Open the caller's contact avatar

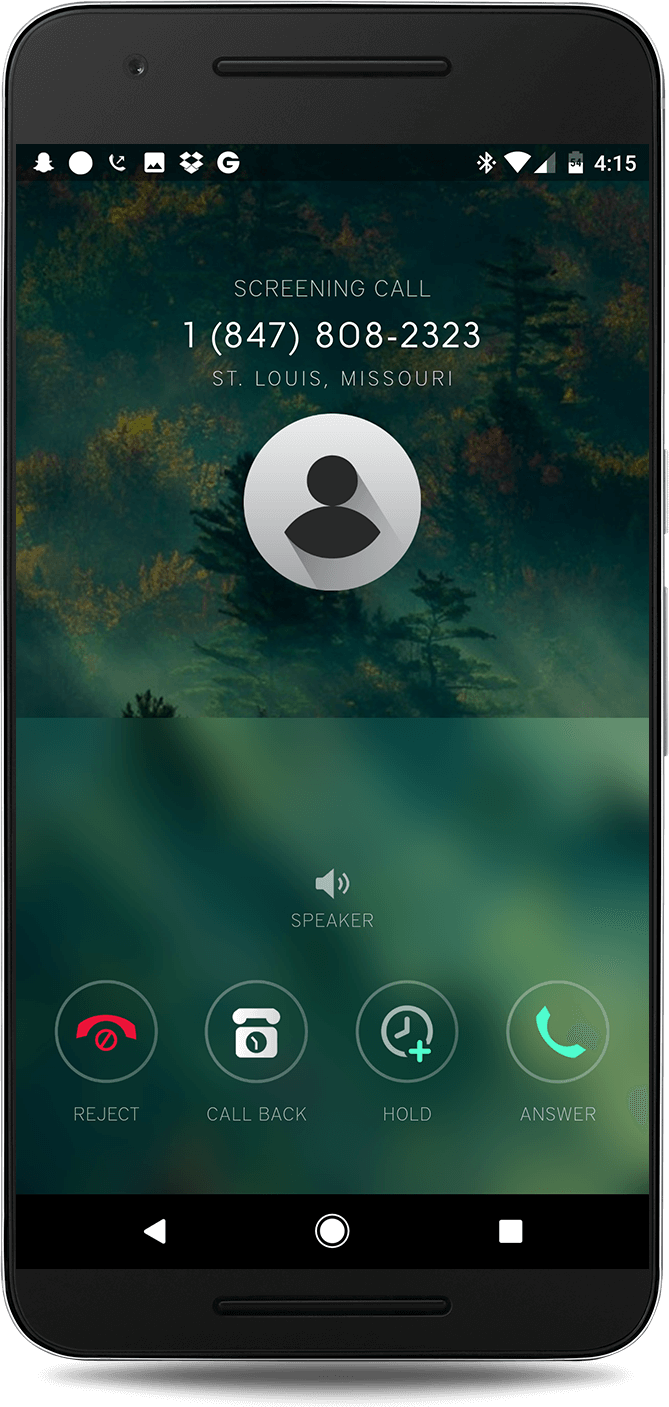pos(332,502)
